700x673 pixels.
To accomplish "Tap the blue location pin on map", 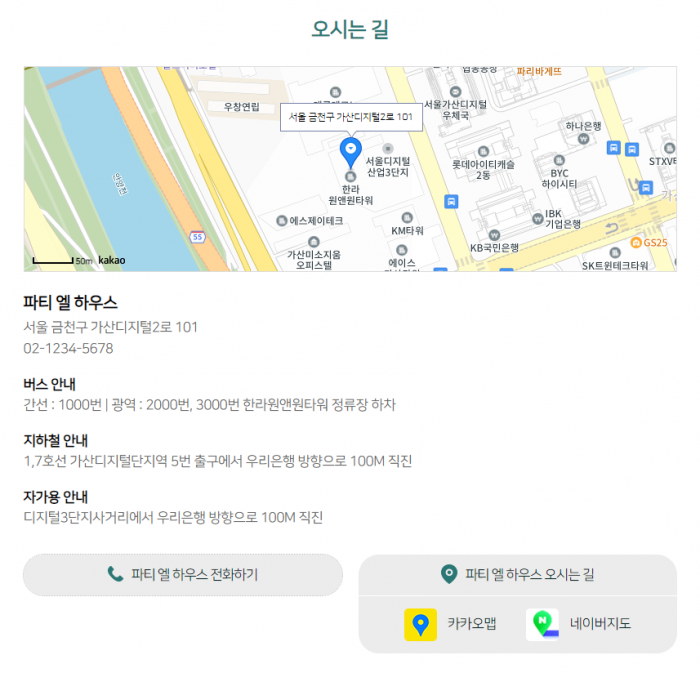I will (x=350, y=151).
